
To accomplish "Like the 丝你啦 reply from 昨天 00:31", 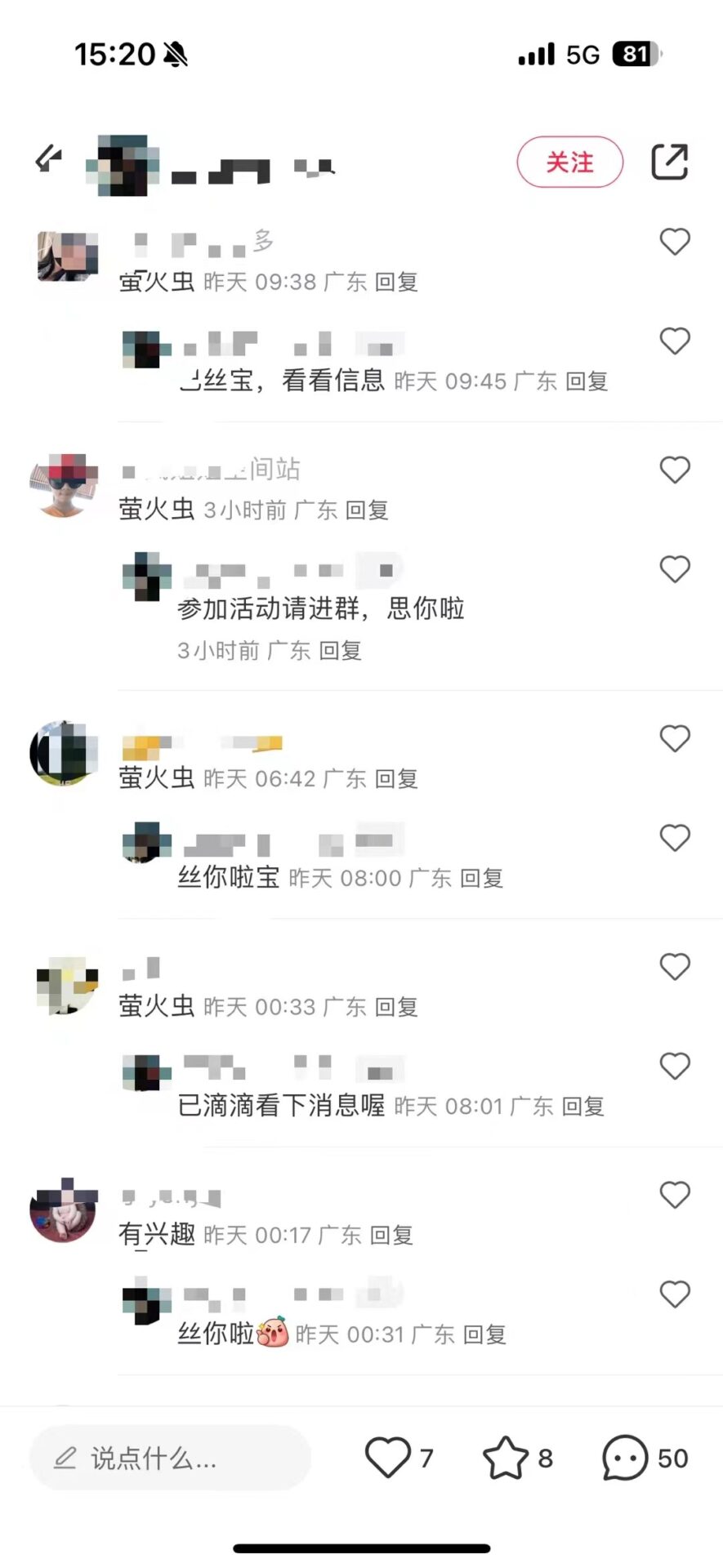I will [x=675, y=1294].
